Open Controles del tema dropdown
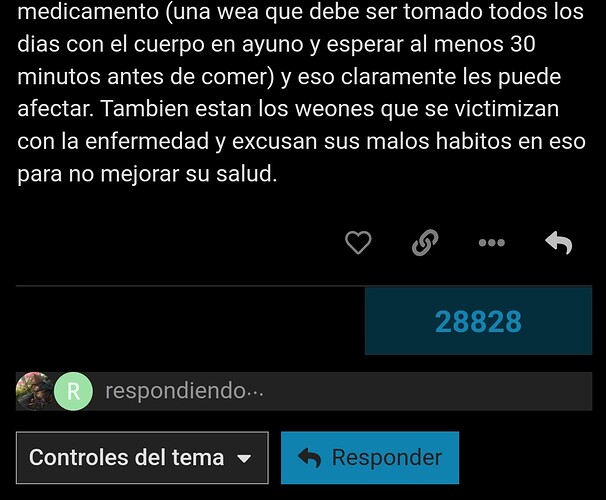Image resolution: width=606 pixels, height=500 pixels. (142, 458)
